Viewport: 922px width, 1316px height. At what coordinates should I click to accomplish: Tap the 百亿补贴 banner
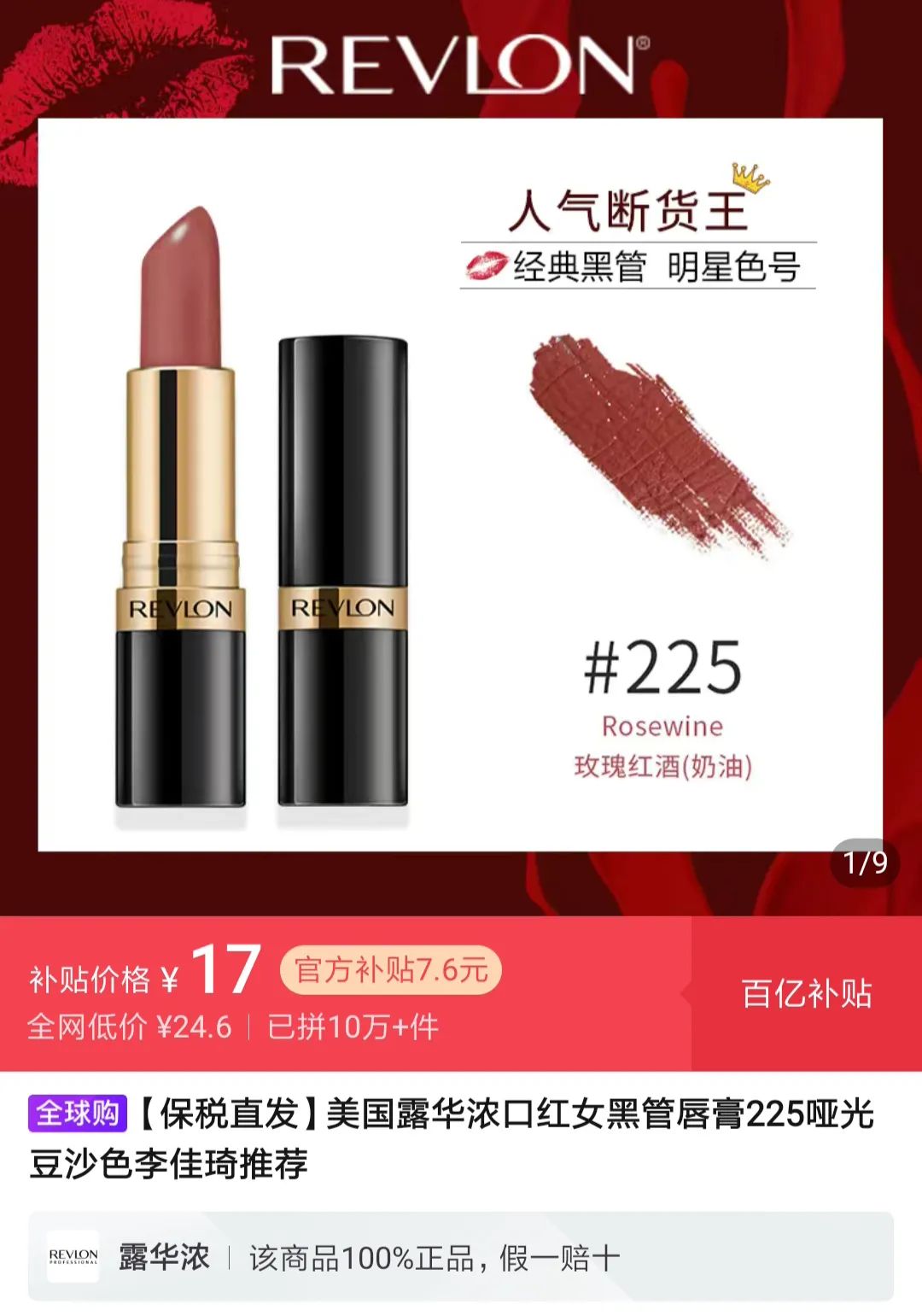[x=806, y=994]
